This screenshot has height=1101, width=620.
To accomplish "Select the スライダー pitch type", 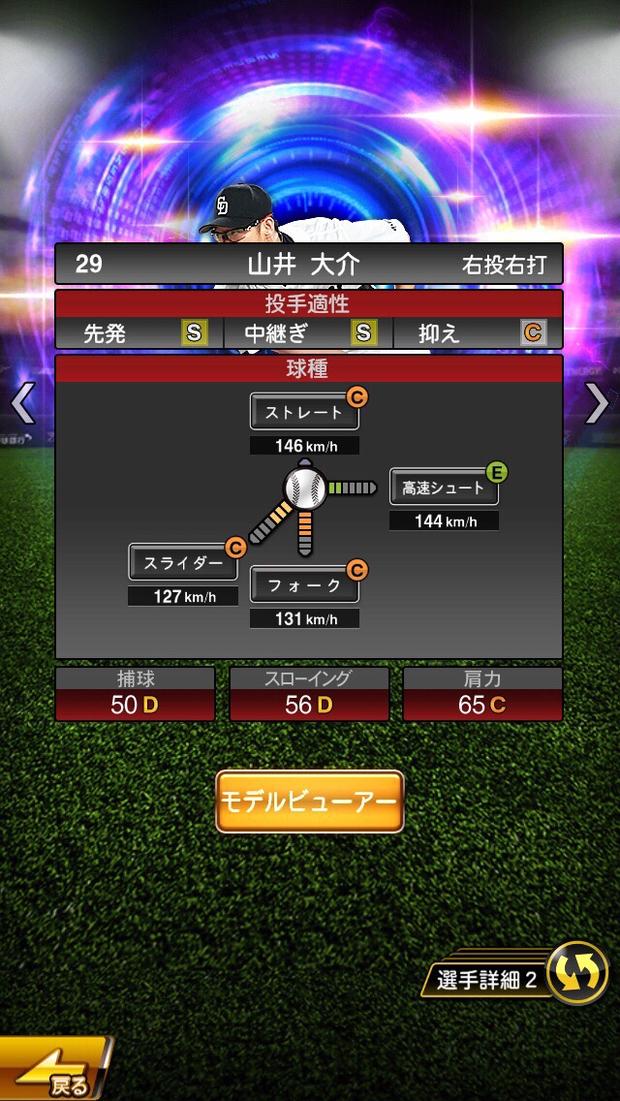I will point(182,562).
